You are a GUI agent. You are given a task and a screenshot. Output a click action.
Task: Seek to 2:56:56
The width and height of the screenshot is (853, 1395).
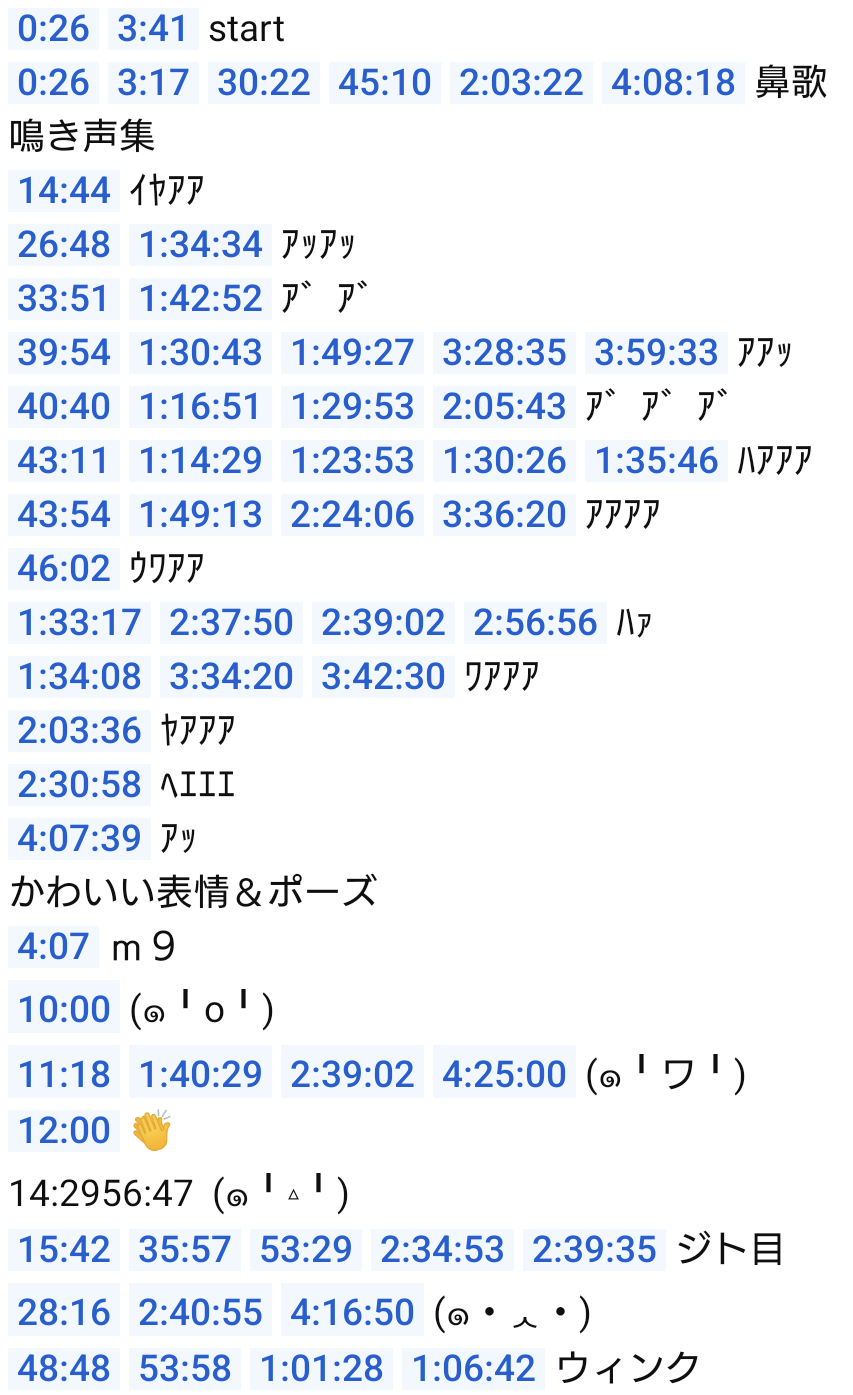535,623
